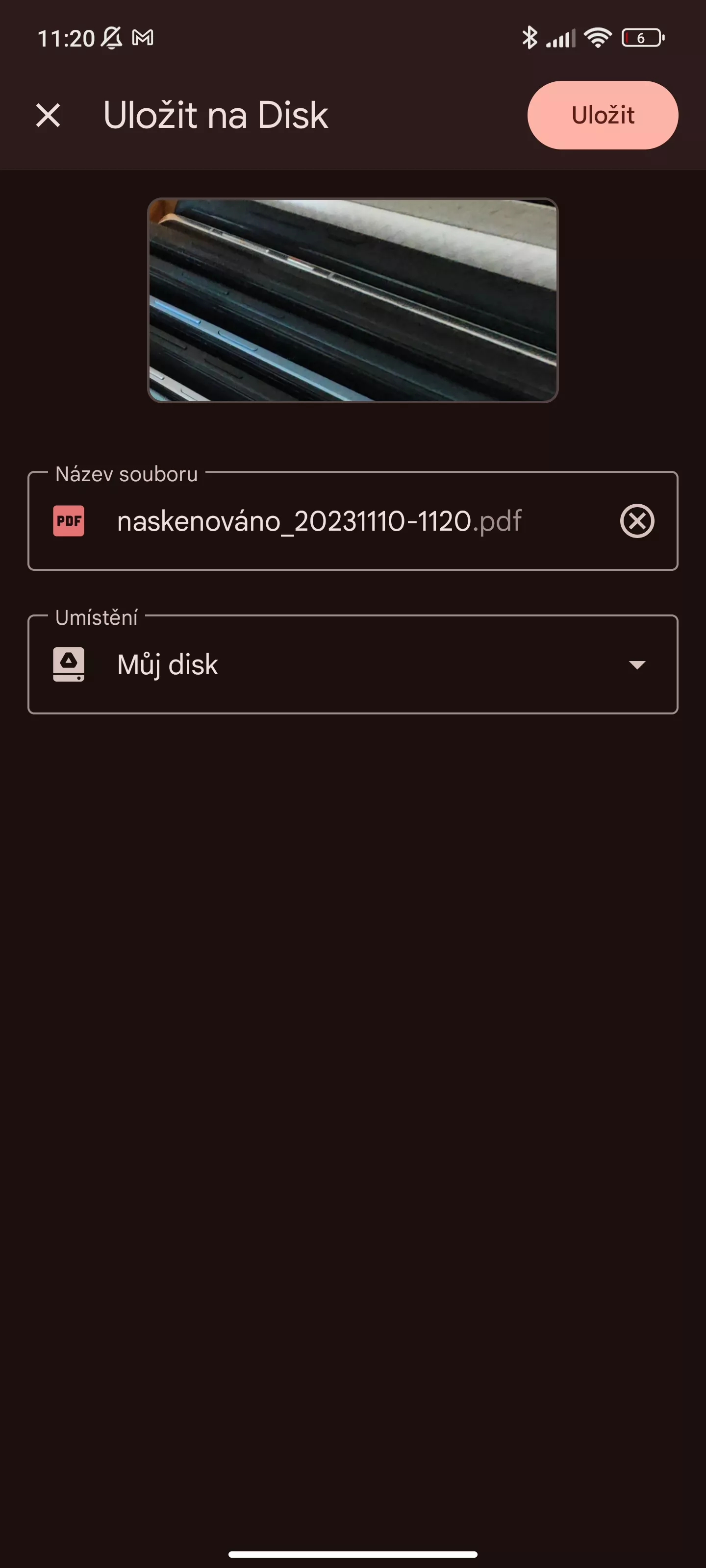
Task: Open the scanned document preview
Action: pos(353,300)
